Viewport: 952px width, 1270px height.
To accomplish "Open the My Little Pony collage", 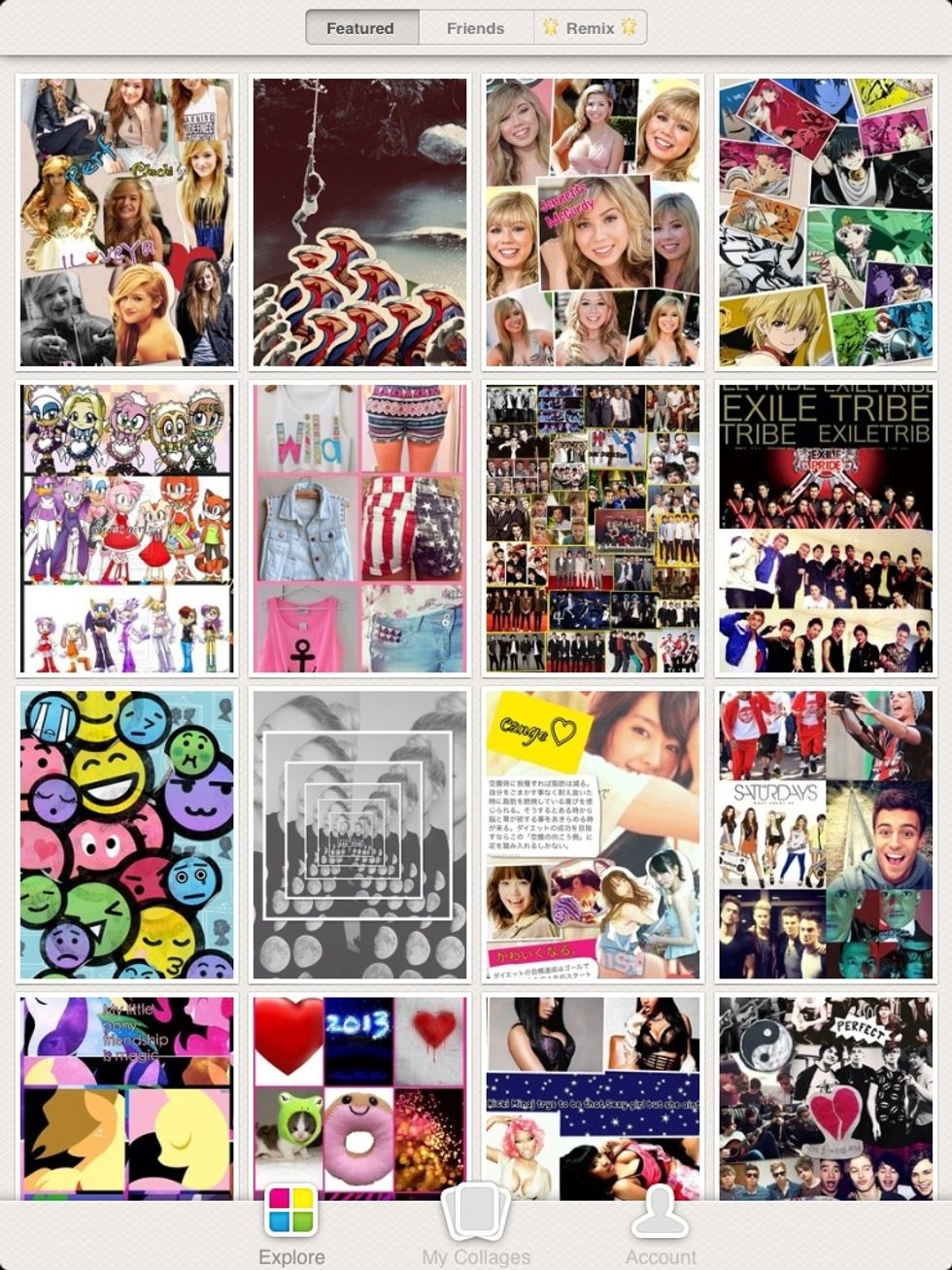I will (127, 1098).
